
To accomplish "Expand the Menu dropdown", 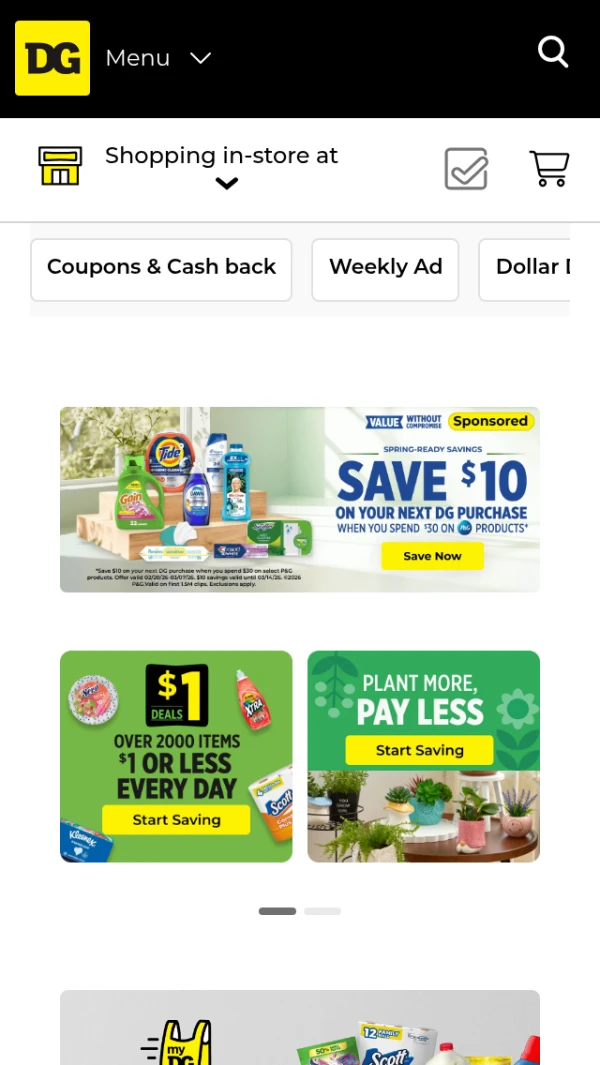I will 158,58.
